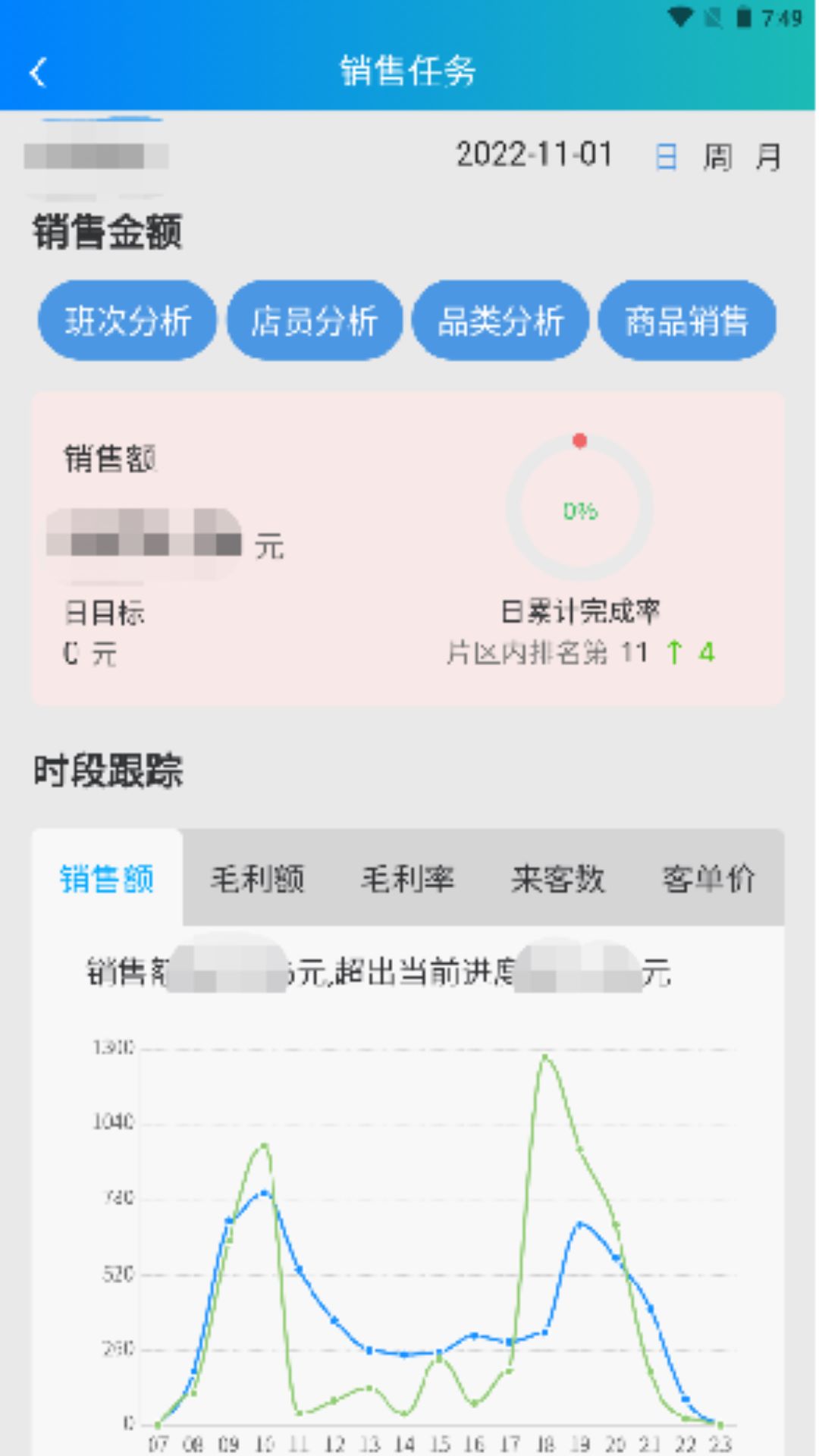Click the green up arrow next to ranking

[677, 652]
